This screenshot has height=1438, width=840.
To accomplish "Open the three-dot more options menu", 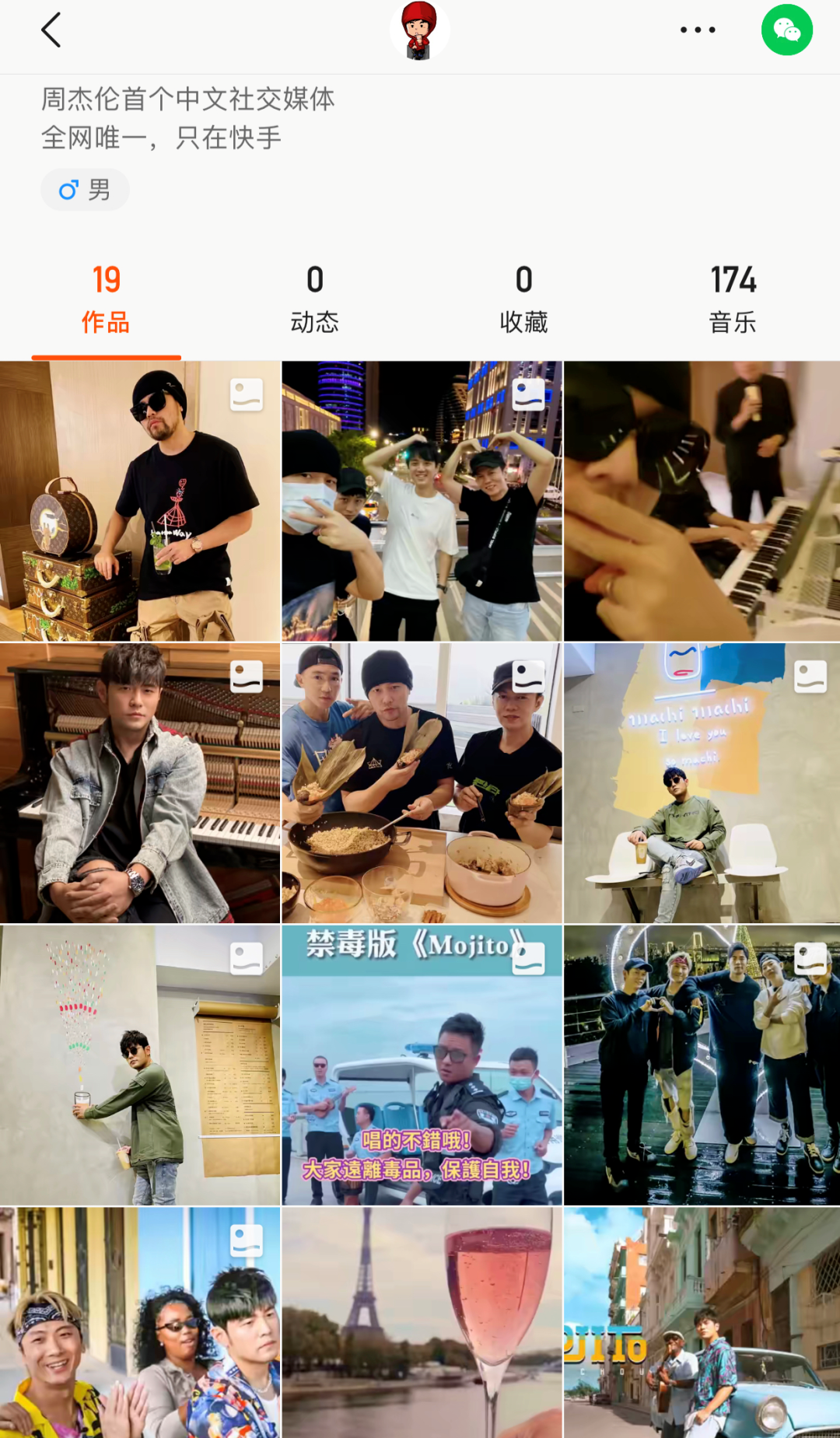I will (698, 30).
